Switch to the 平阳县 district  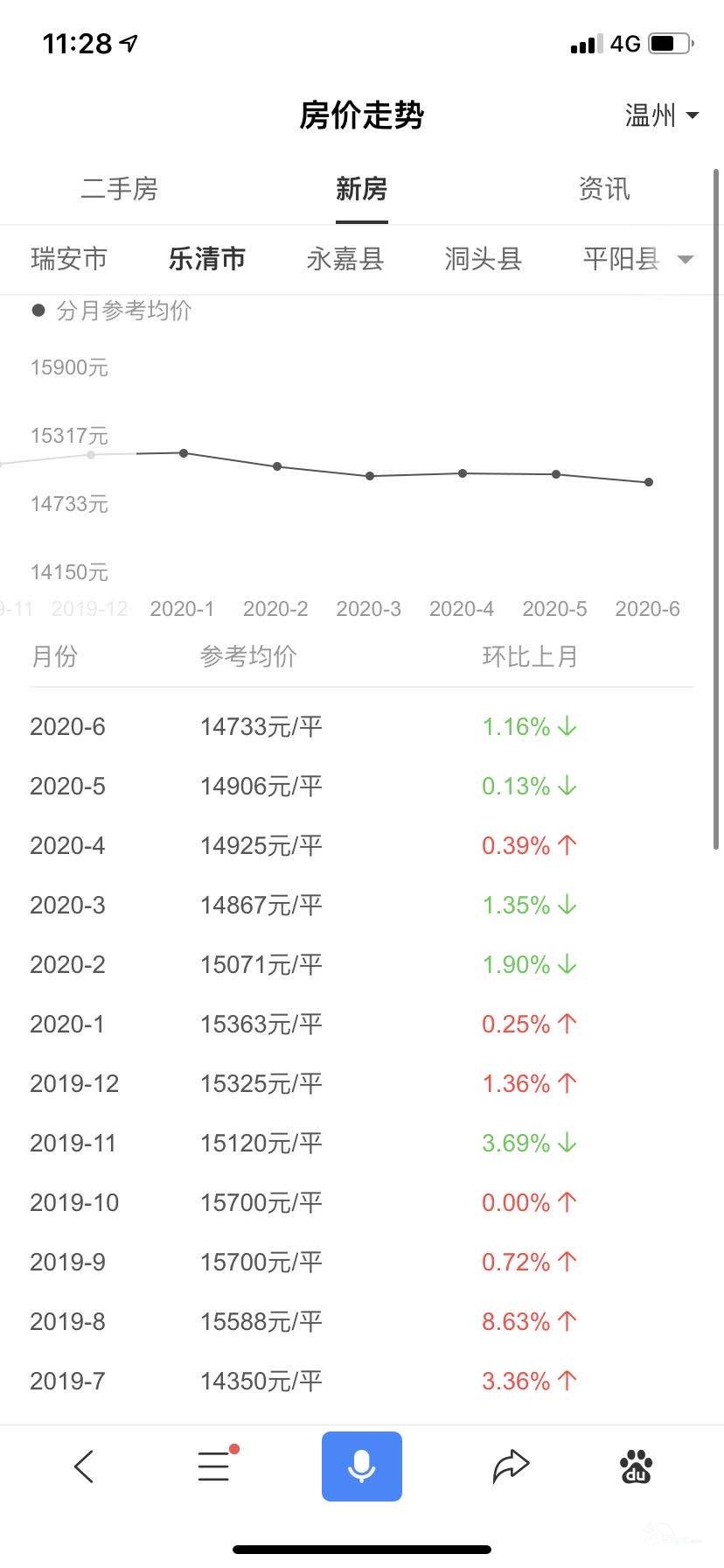621,259
